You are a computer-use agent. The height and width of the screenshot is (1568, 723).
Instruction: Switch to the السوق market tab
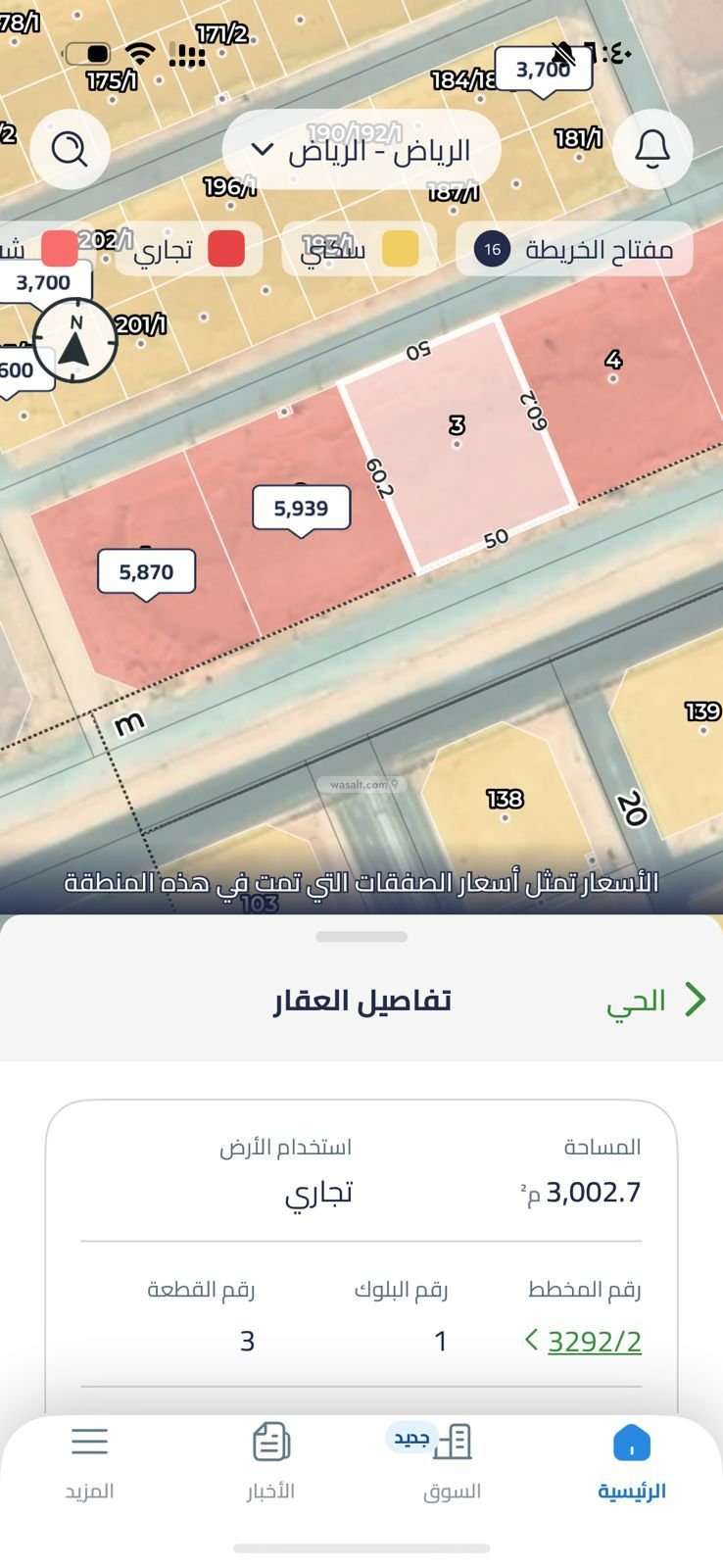(452, 1461)
